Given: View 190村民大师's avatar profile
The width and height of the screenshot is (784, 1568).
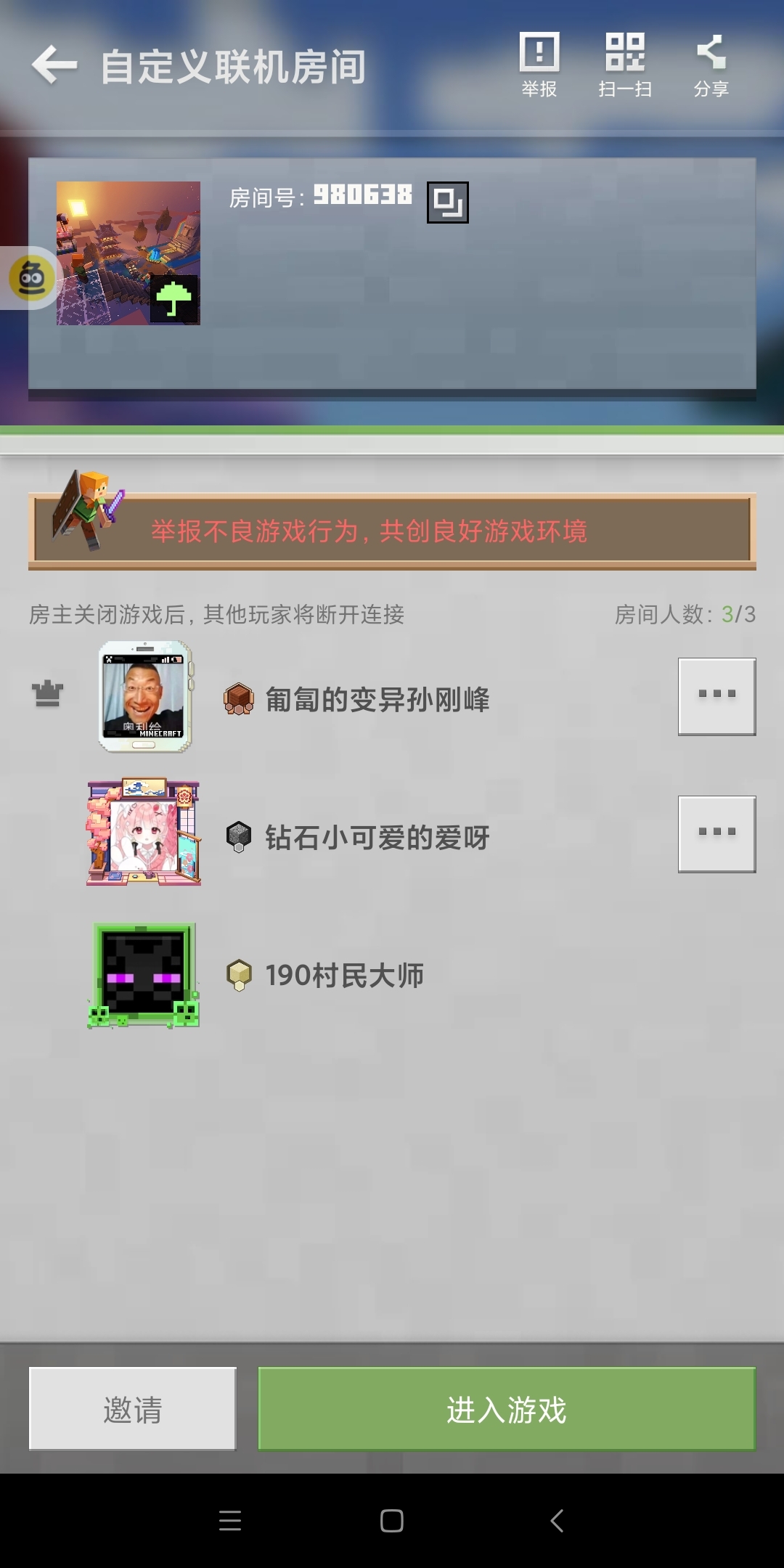Looking at the screenshot, I should pyautogui.click(x=144, y=976).
